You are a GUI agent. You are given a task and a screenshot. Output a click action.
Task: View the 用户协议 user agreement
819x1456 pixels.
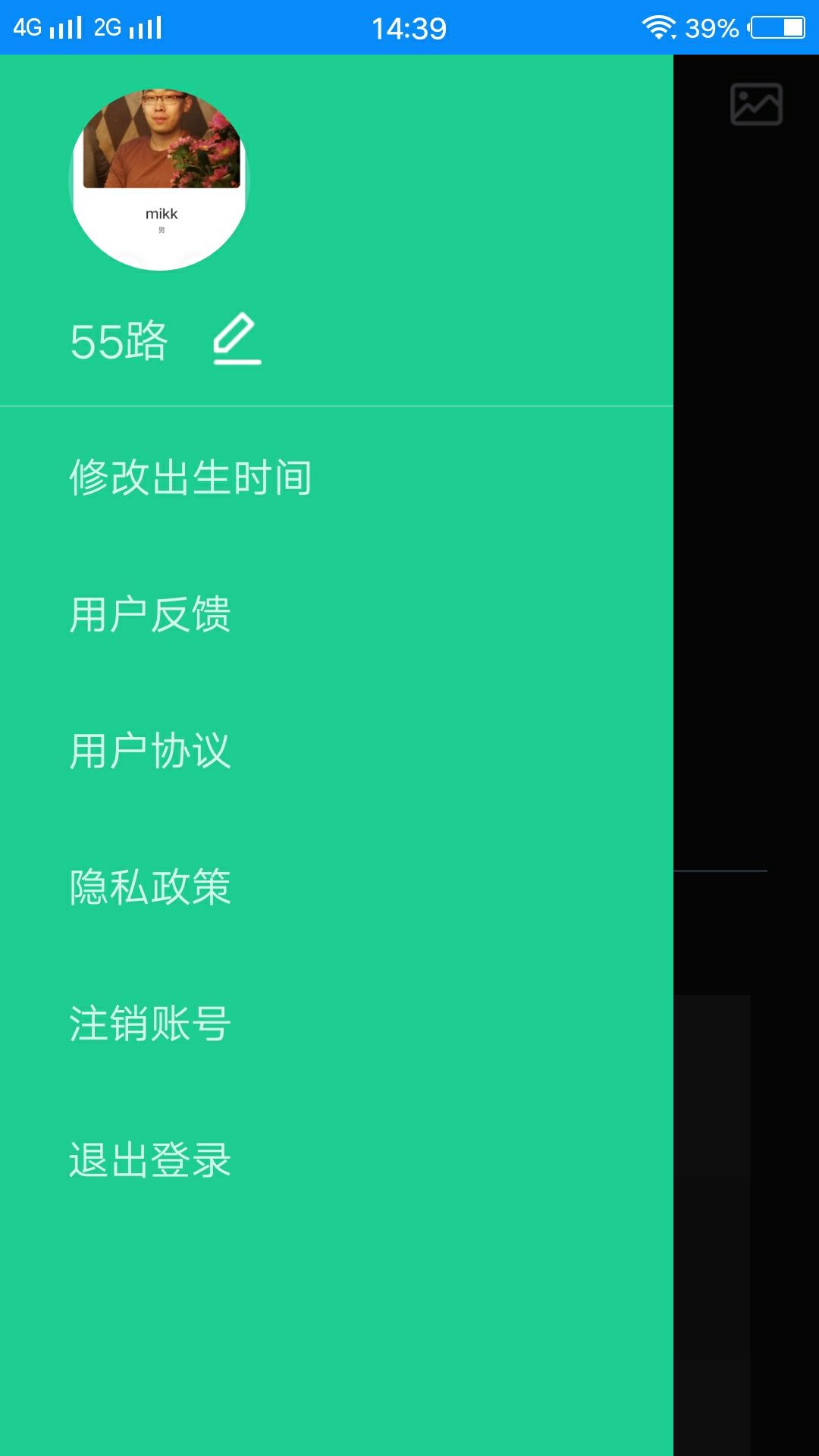150,751
